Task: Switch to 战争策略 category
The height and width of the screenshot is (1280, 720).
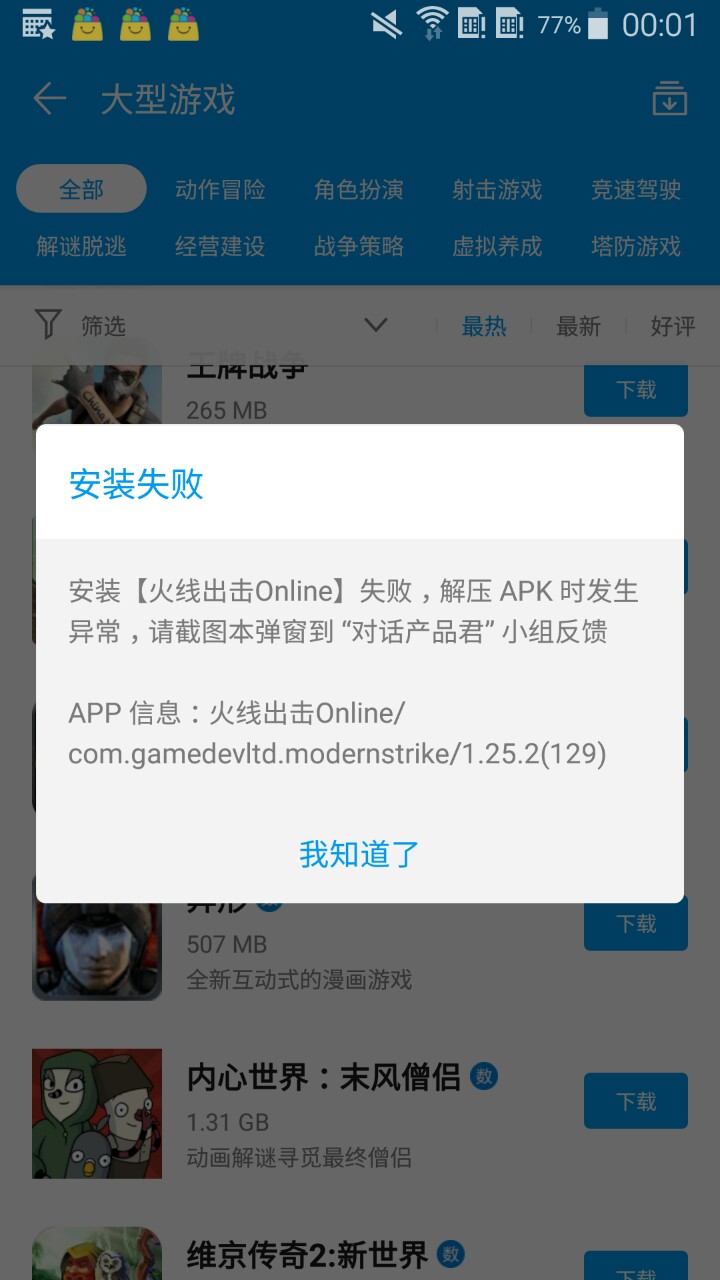Action: pos(358,246)
